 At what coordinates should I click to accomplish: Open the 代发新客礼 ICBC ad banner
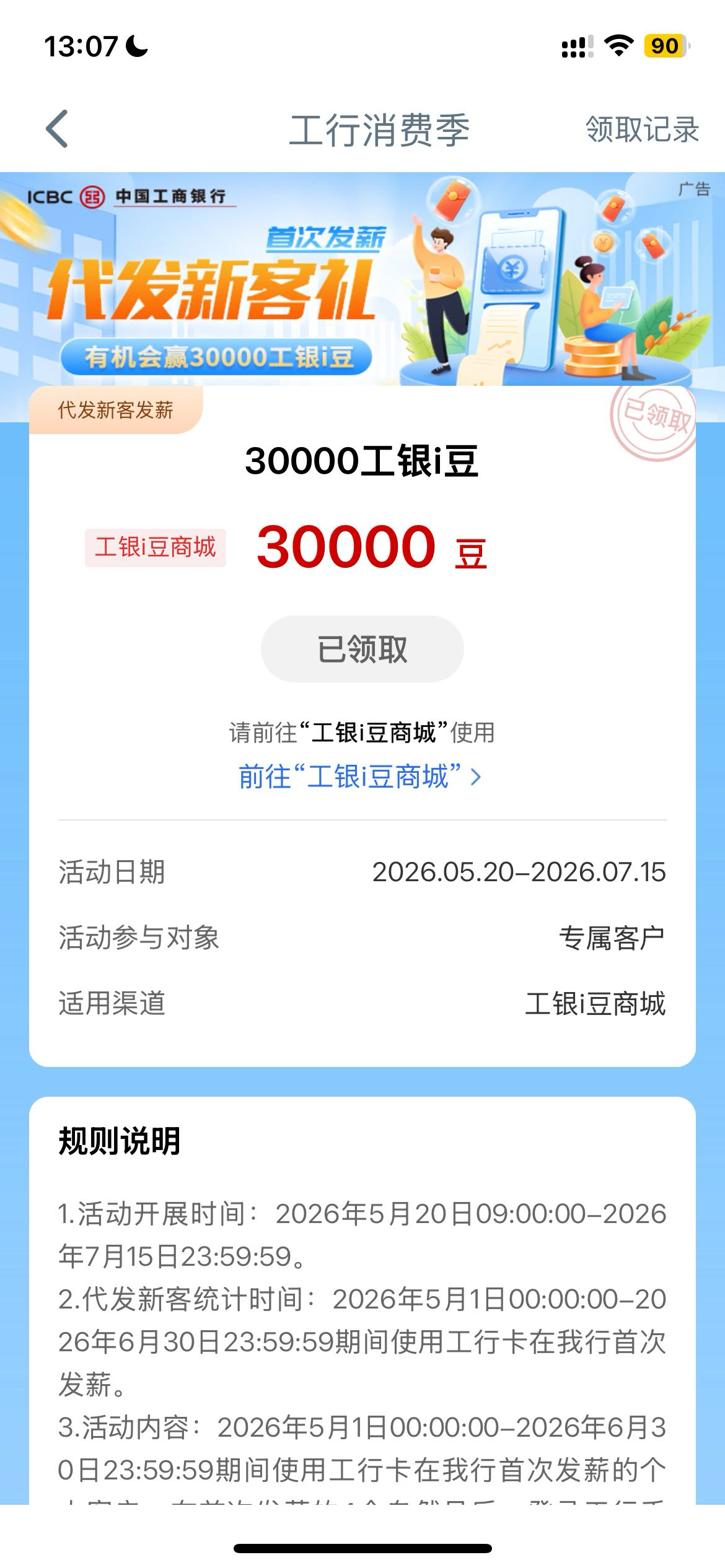click(362, 280)
